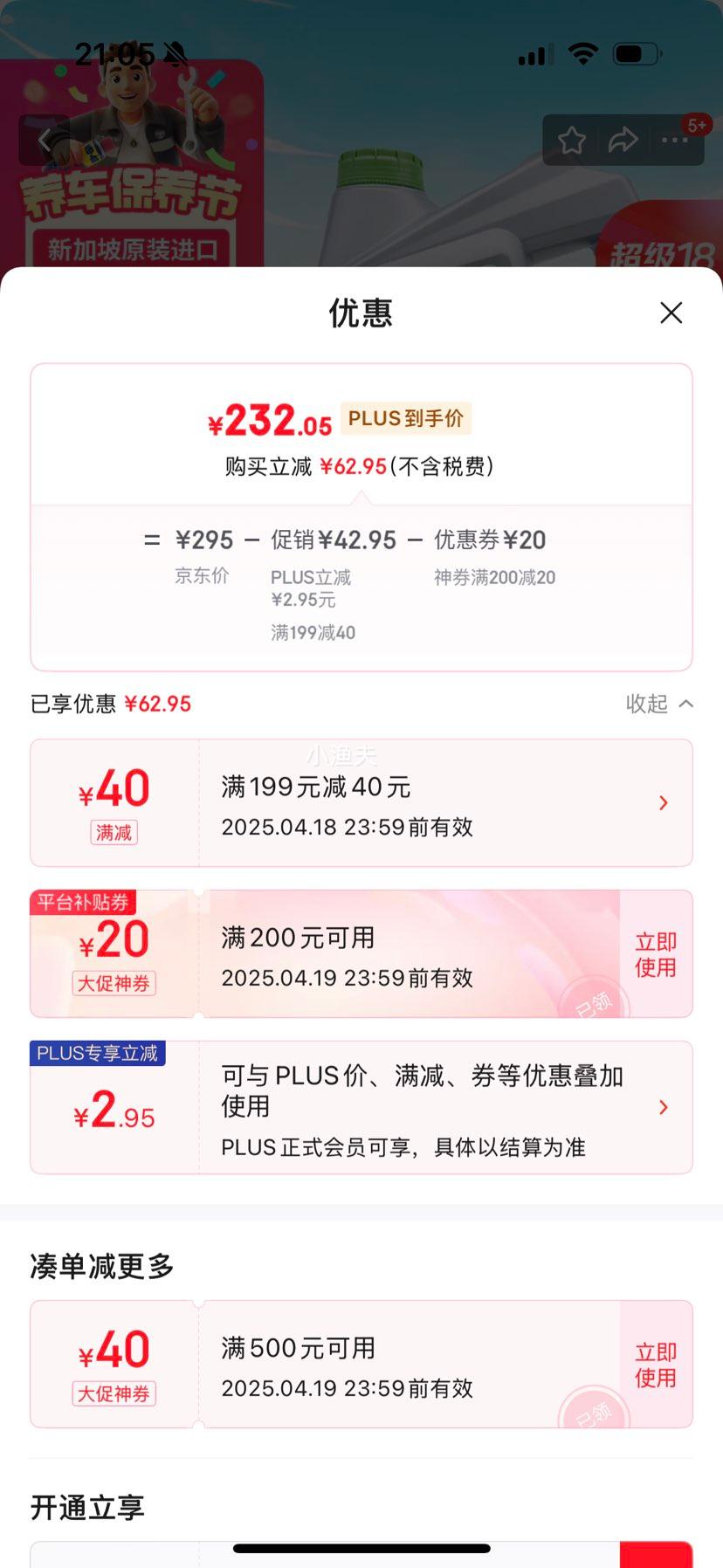Tap the PLUS到手价 price label
Image resolution: width=723 pixels, height=1568 pixels.
pos(404,418)
